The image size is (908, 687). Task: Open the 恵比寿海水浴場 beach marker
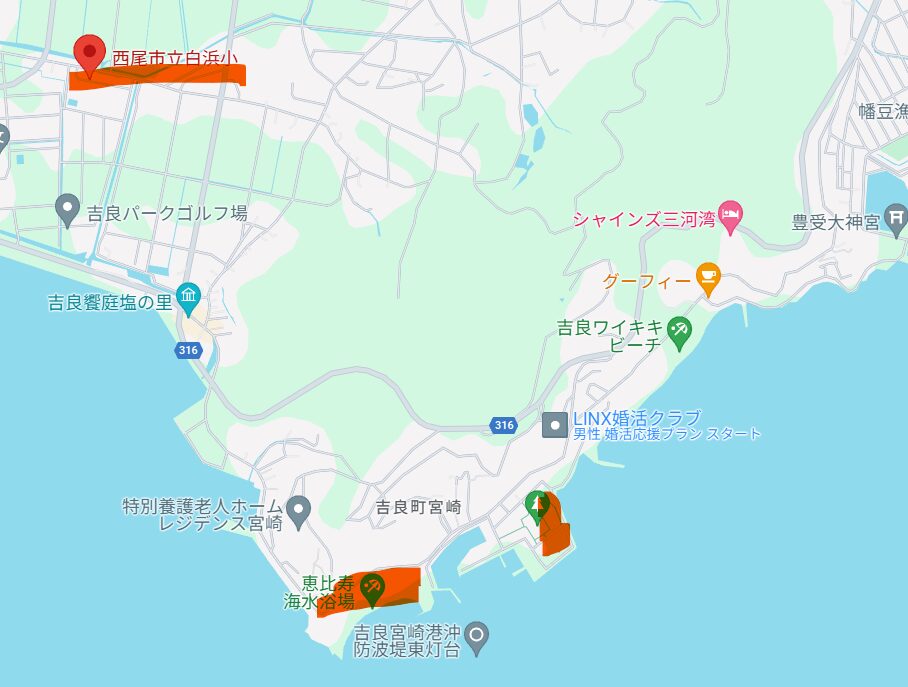pos(373,587)
